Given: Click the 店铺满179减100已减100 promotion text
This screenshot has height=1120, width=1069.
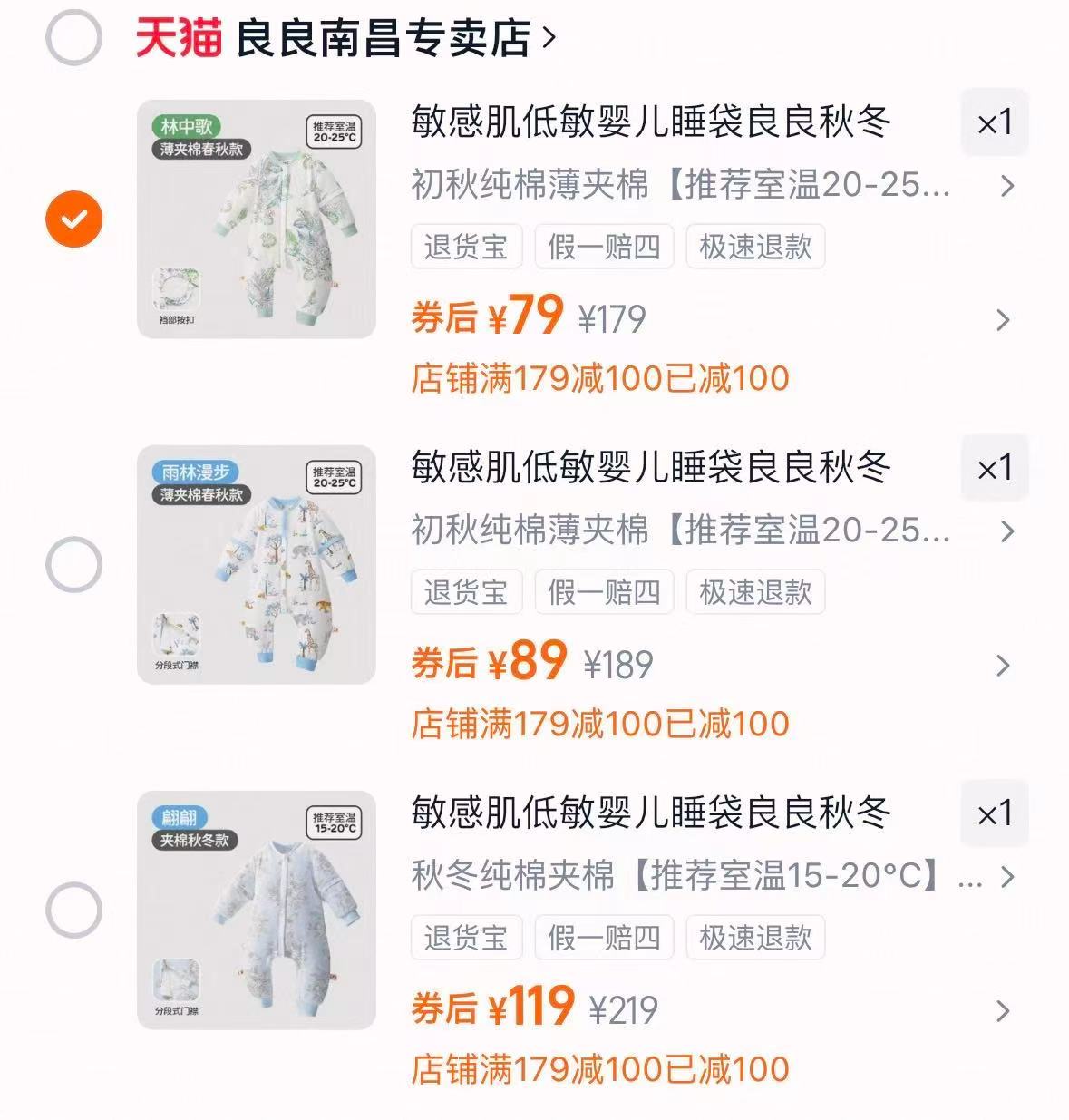Looking at the screenshot, I should [598, 377].
